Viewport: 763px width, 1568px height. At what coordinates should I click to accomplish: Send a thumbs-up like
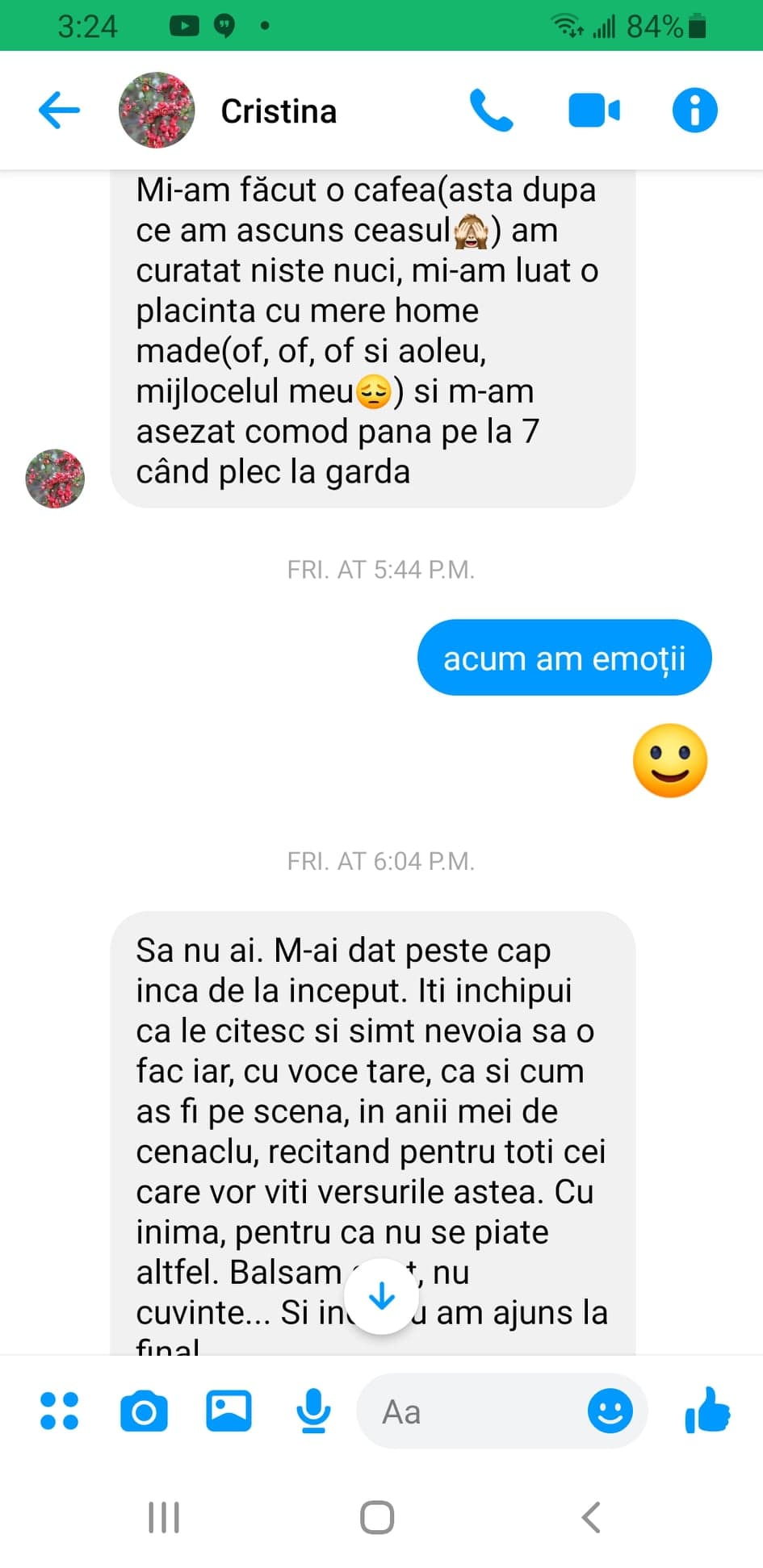(707, 1411)
